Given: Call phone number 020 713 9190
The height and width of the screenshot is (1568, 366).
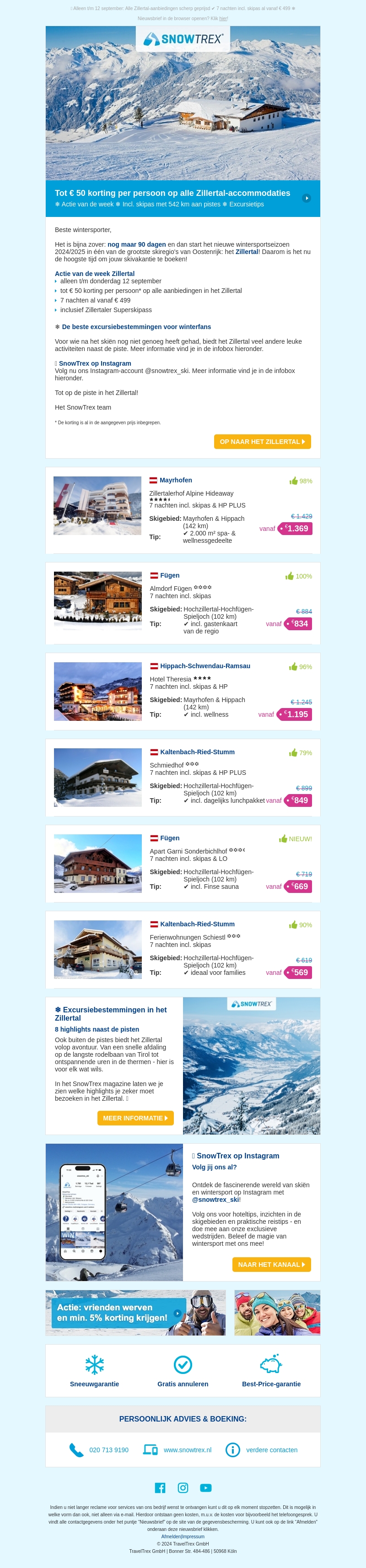Looking at the screenshot, I should tap(108, 1450).
